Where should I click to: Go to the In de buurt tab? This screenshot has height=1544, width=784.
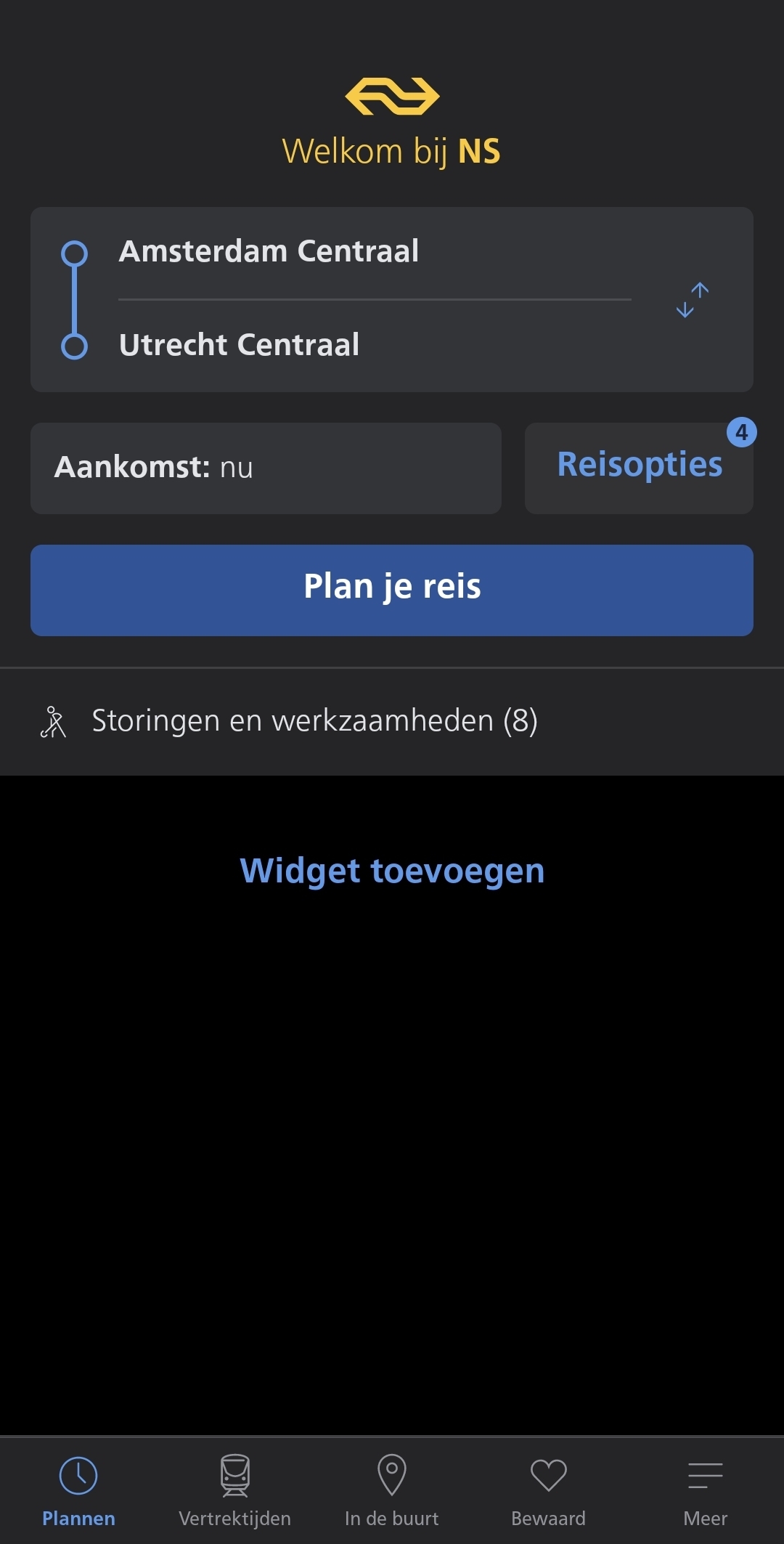coord(392,1490)
